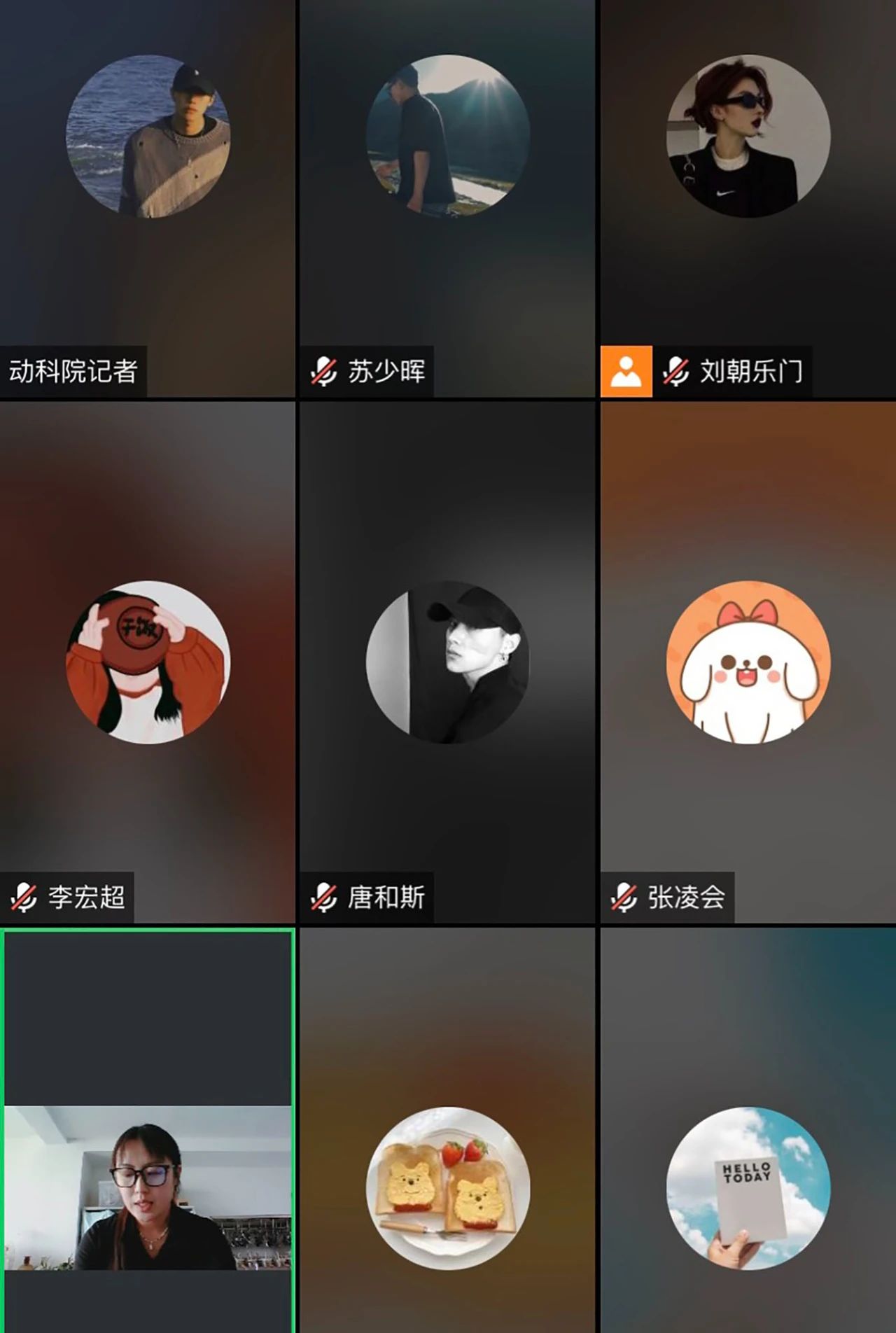The height and width of the screenshot is (1333, 896).
Task: Enlarge 唐和斯's participant tile
Action: tap(447, 662)
